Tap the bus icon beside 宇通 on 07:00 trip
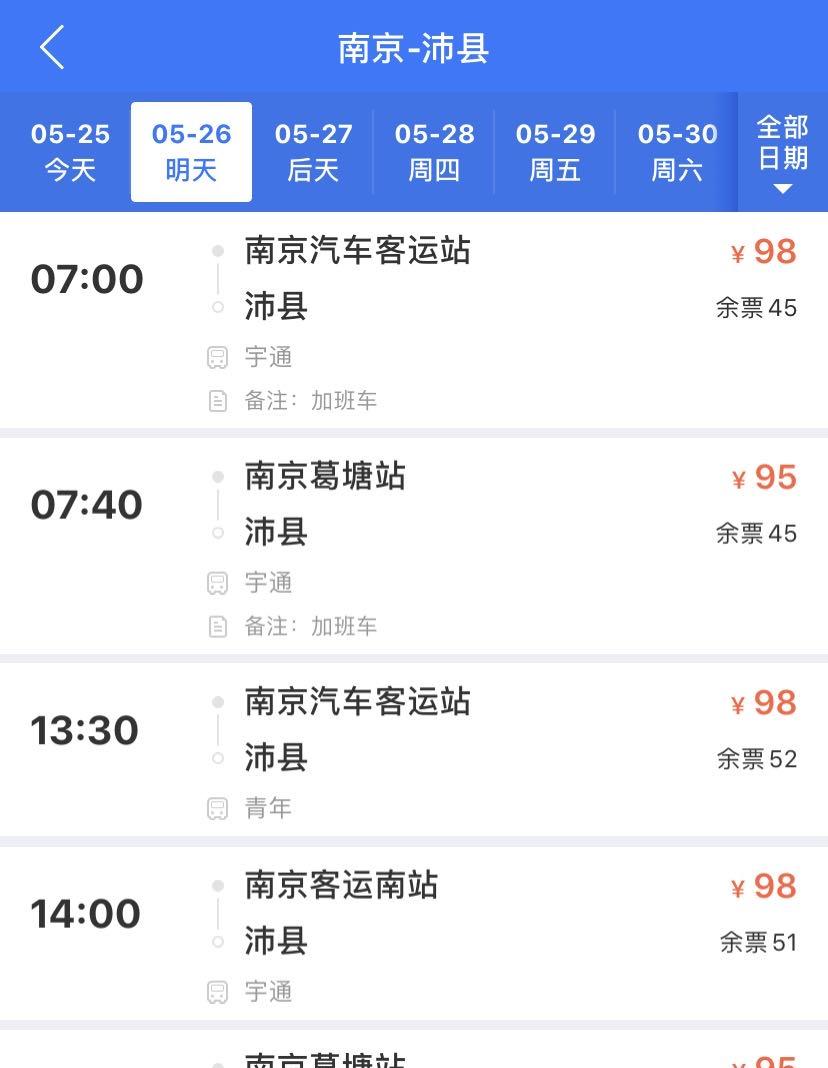Viewport: 828px width, 1068px height. [219, 356]
